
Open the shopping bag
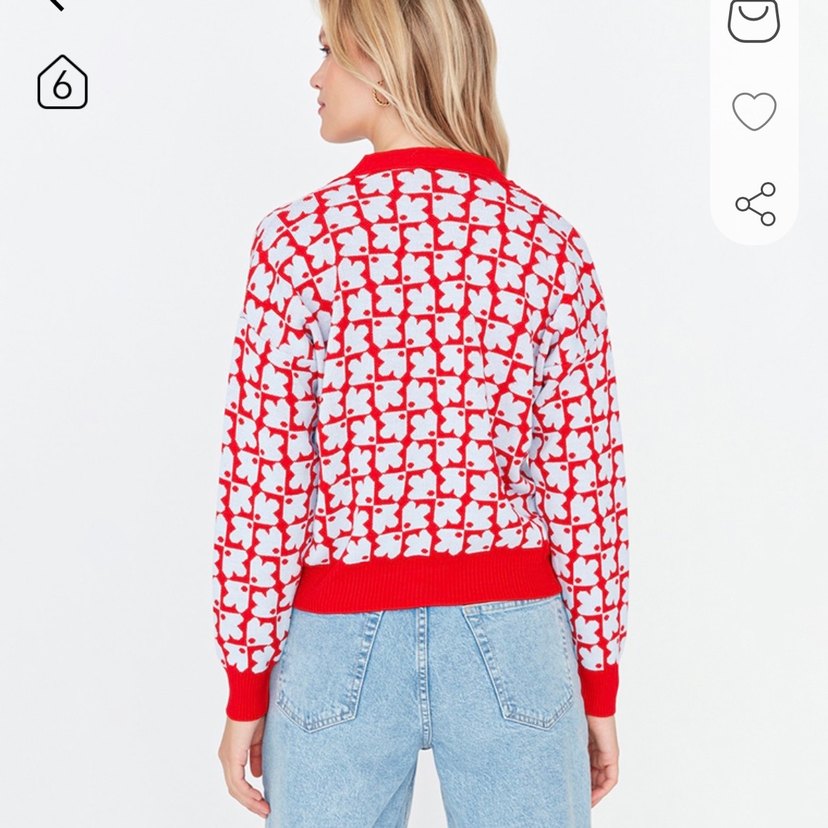click(x=753, y=20)
